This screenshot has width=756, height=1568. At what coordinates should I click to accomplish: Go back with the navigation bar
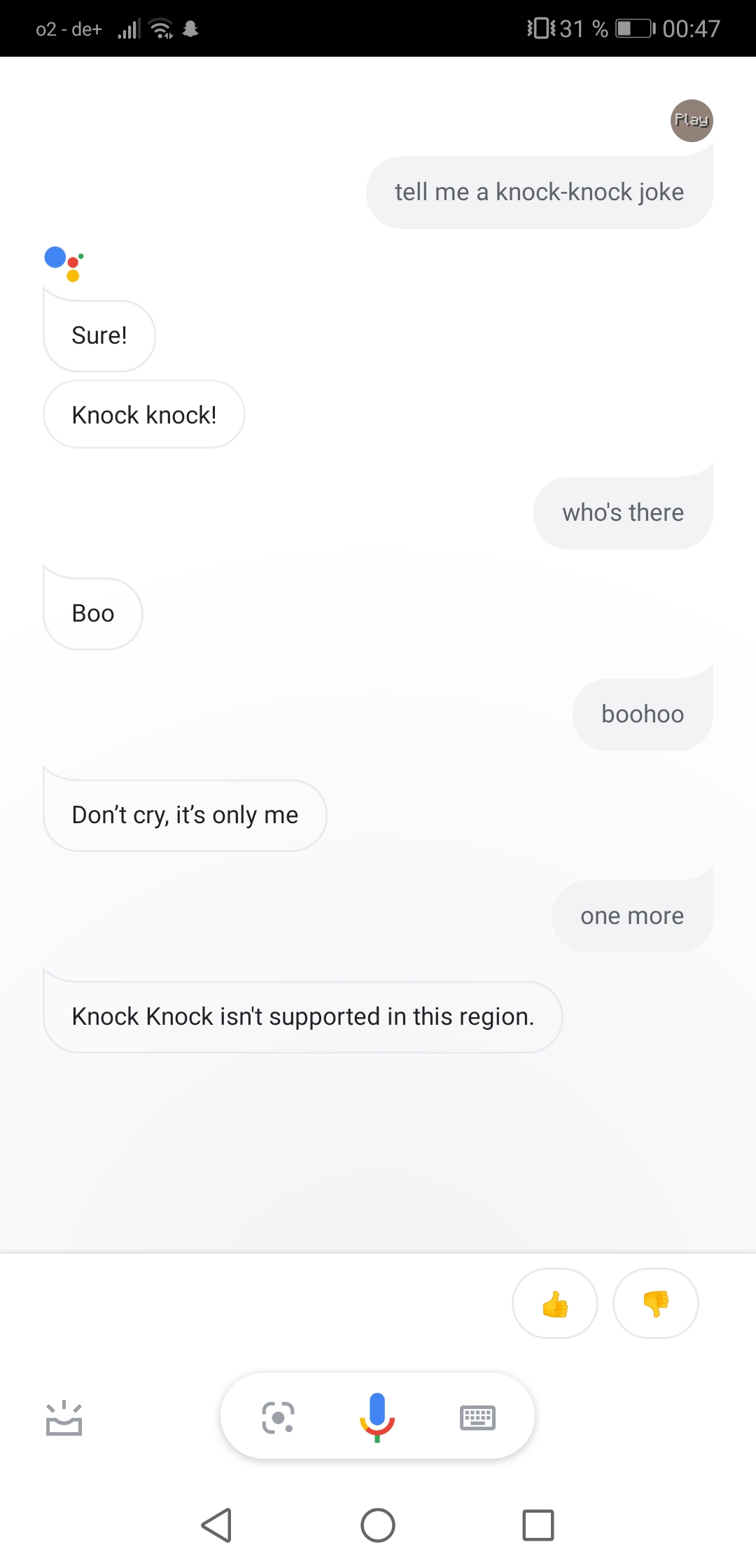(217, 1525)
